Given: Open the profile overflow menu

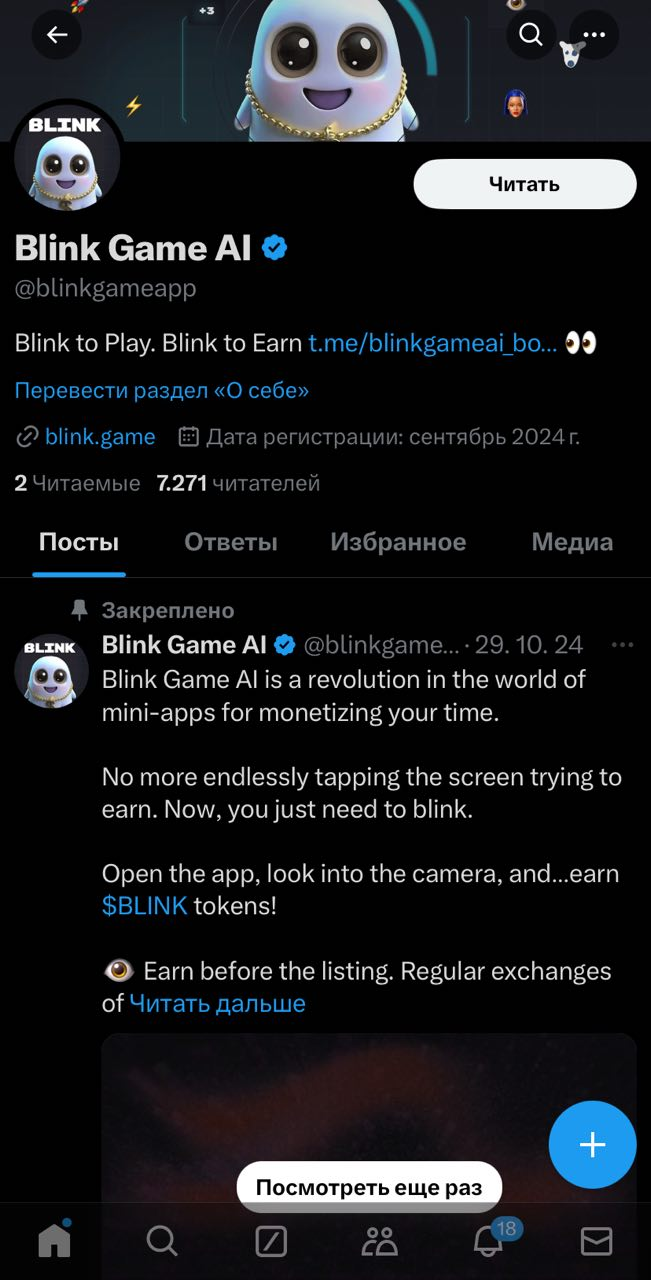Looking at the screenshot, I should [x=594, y=35].
